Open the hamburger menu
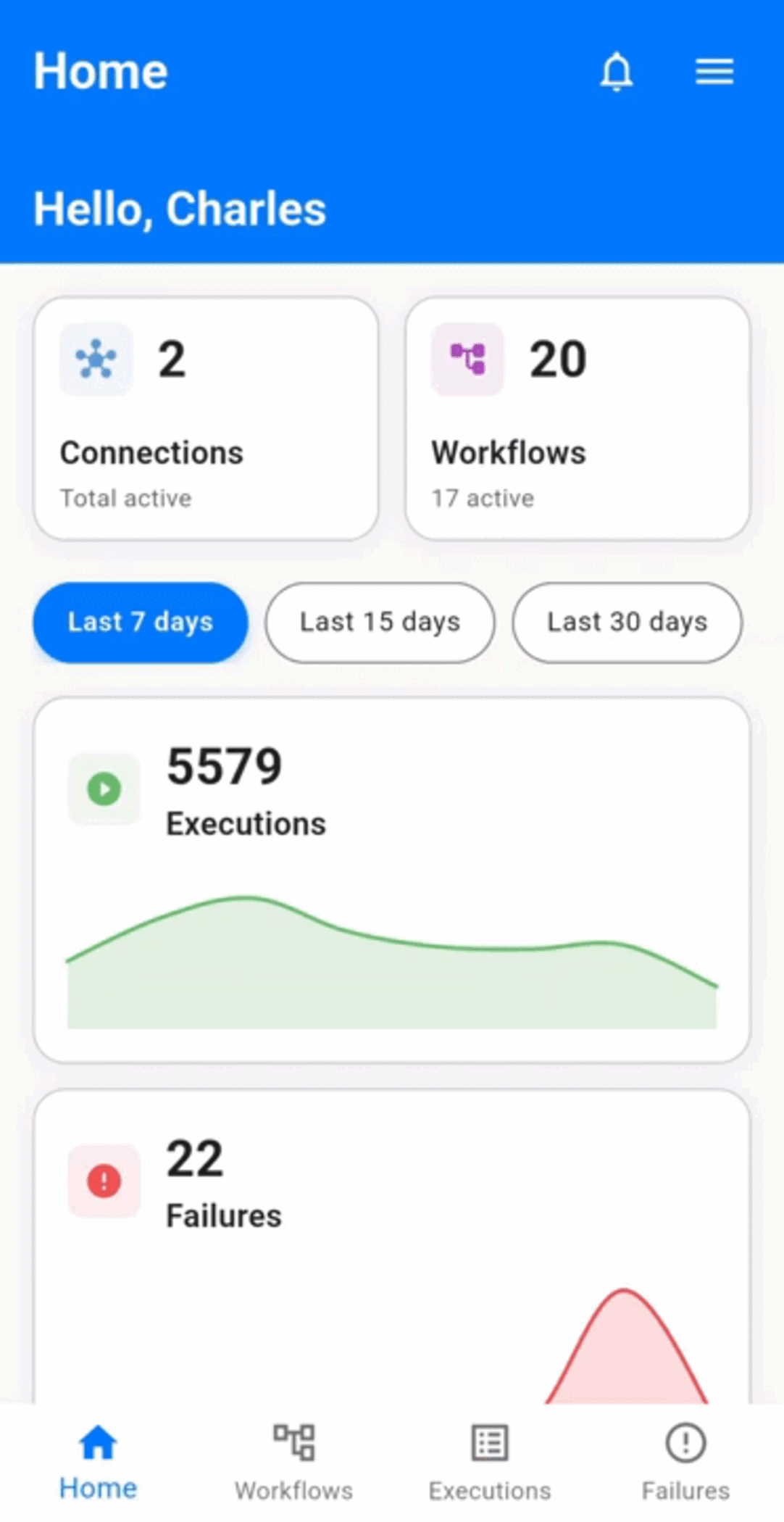784x1522 pixels. (714, 72)
